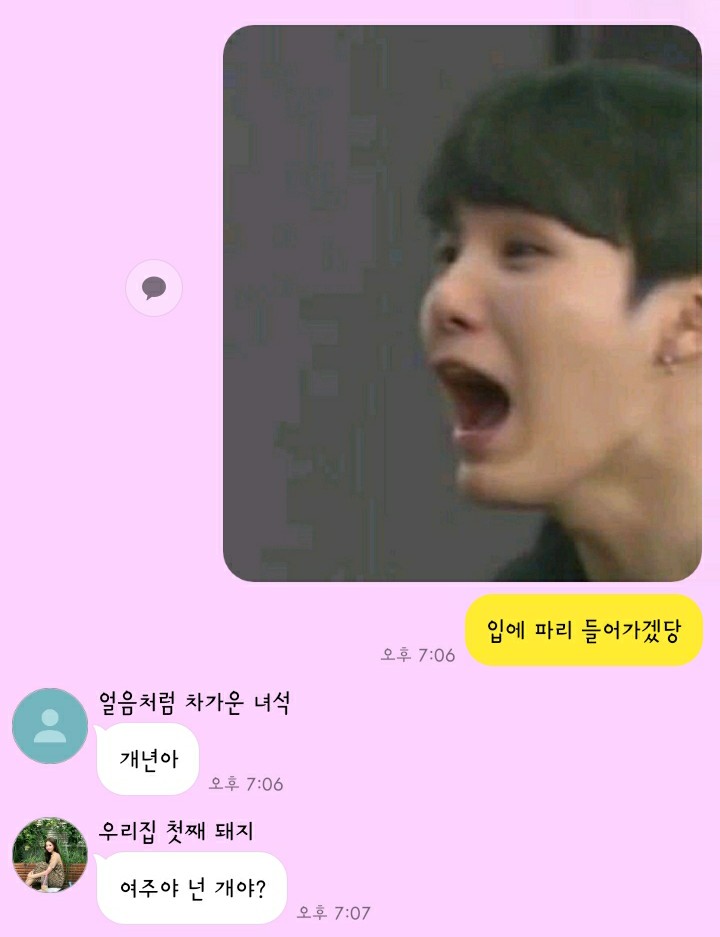The width and height of the screenshot is (720, 937).
Task: Open profile of 얼음처럼 차가운 녀석
Action: (50, 726)
